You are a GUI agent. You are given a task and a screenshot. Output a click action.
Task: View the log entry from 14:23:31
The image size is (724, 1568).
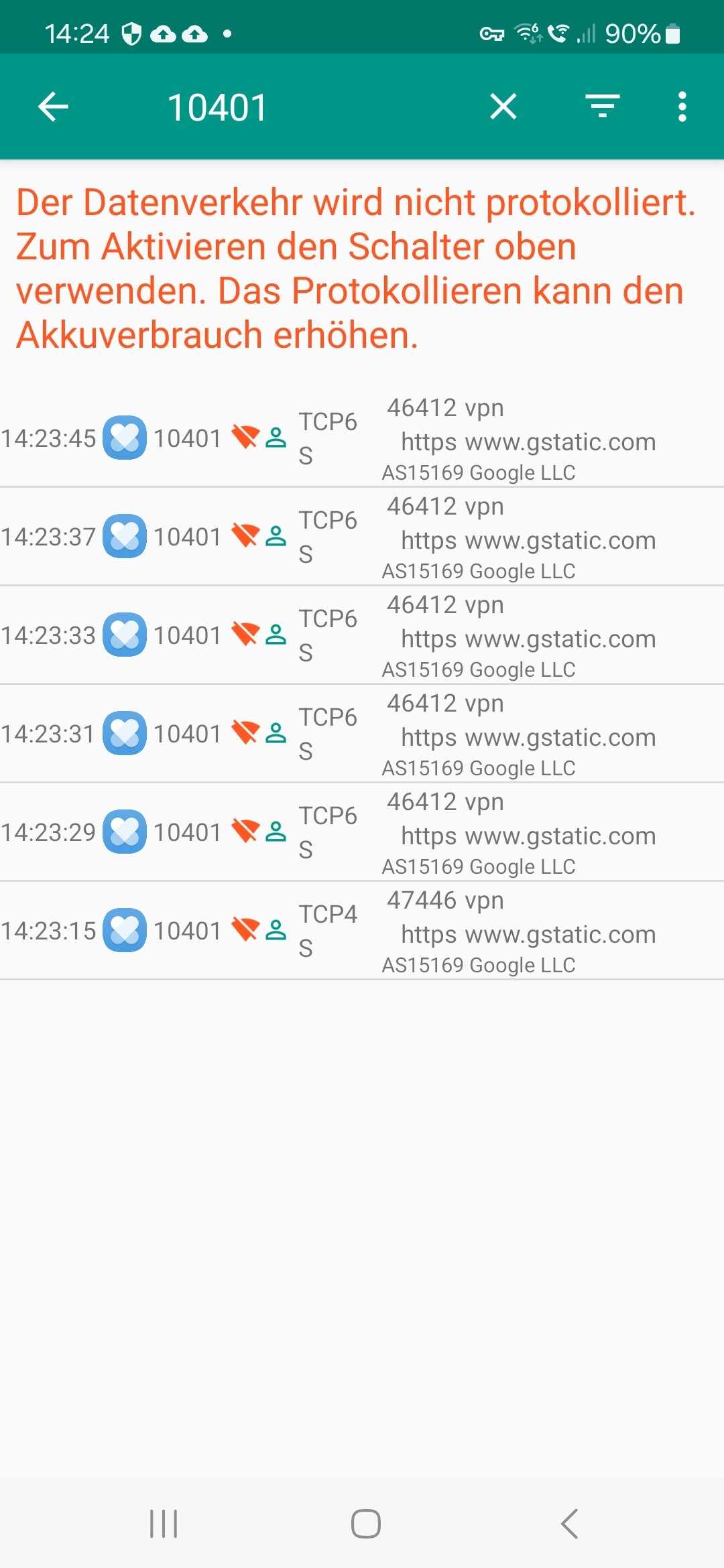(362, 734)
